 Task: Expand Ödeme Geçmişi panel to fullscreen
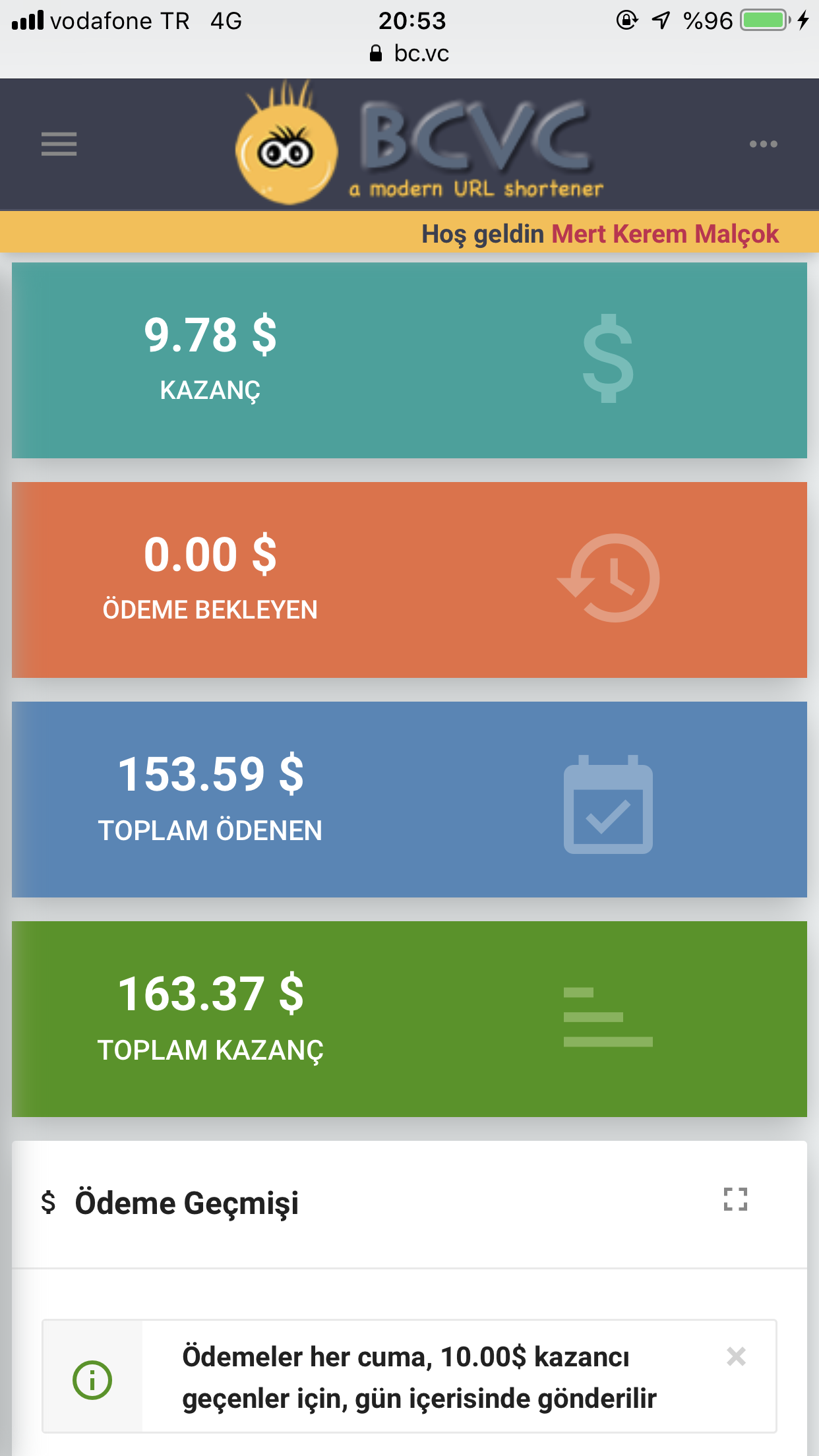(x=735, y=1199)
